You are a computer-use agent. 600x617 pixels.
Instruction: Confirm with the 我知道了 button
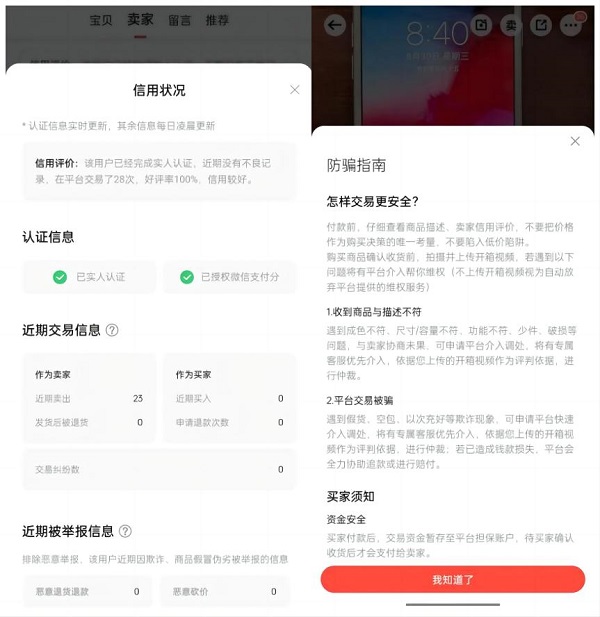[x=452, y=579]
